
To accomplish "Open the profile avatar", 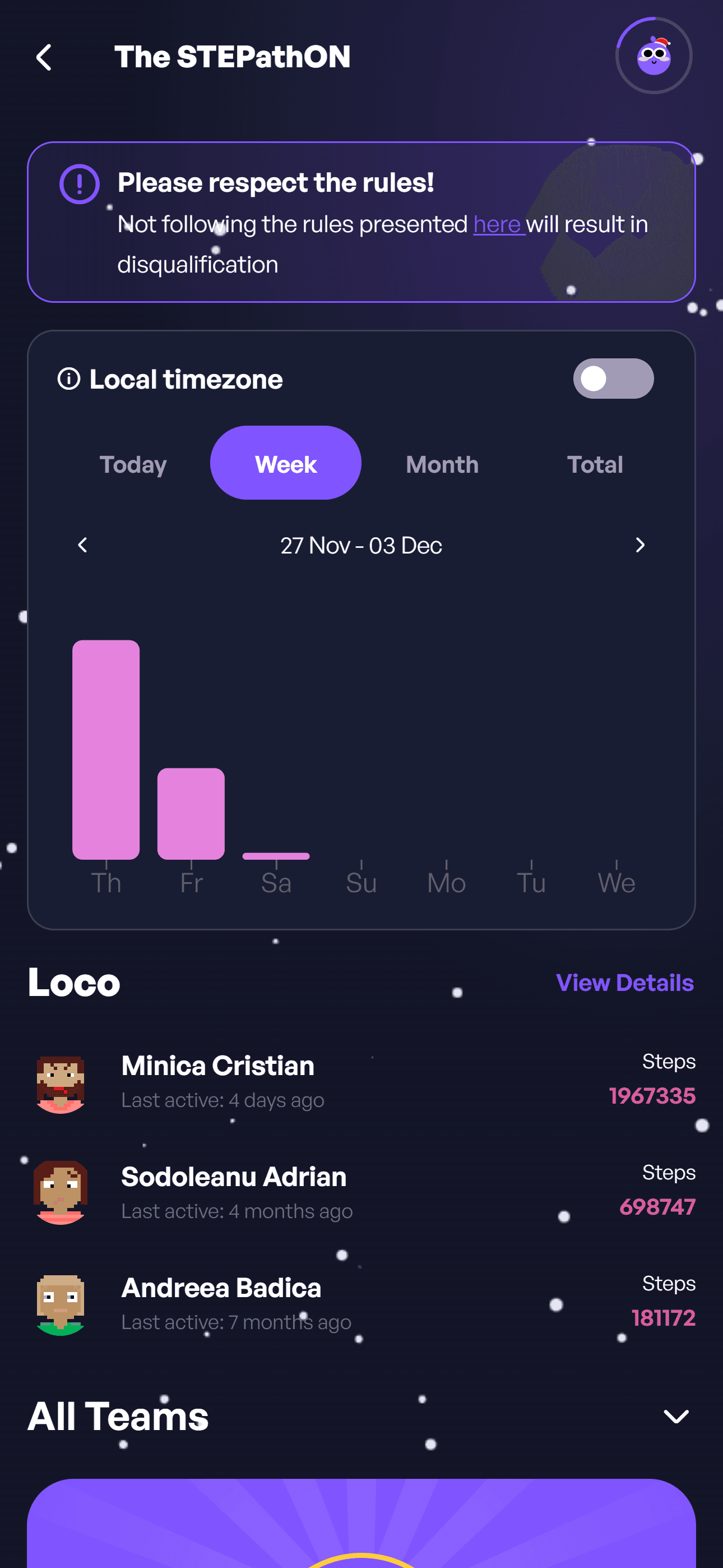I will pos(653,56).
